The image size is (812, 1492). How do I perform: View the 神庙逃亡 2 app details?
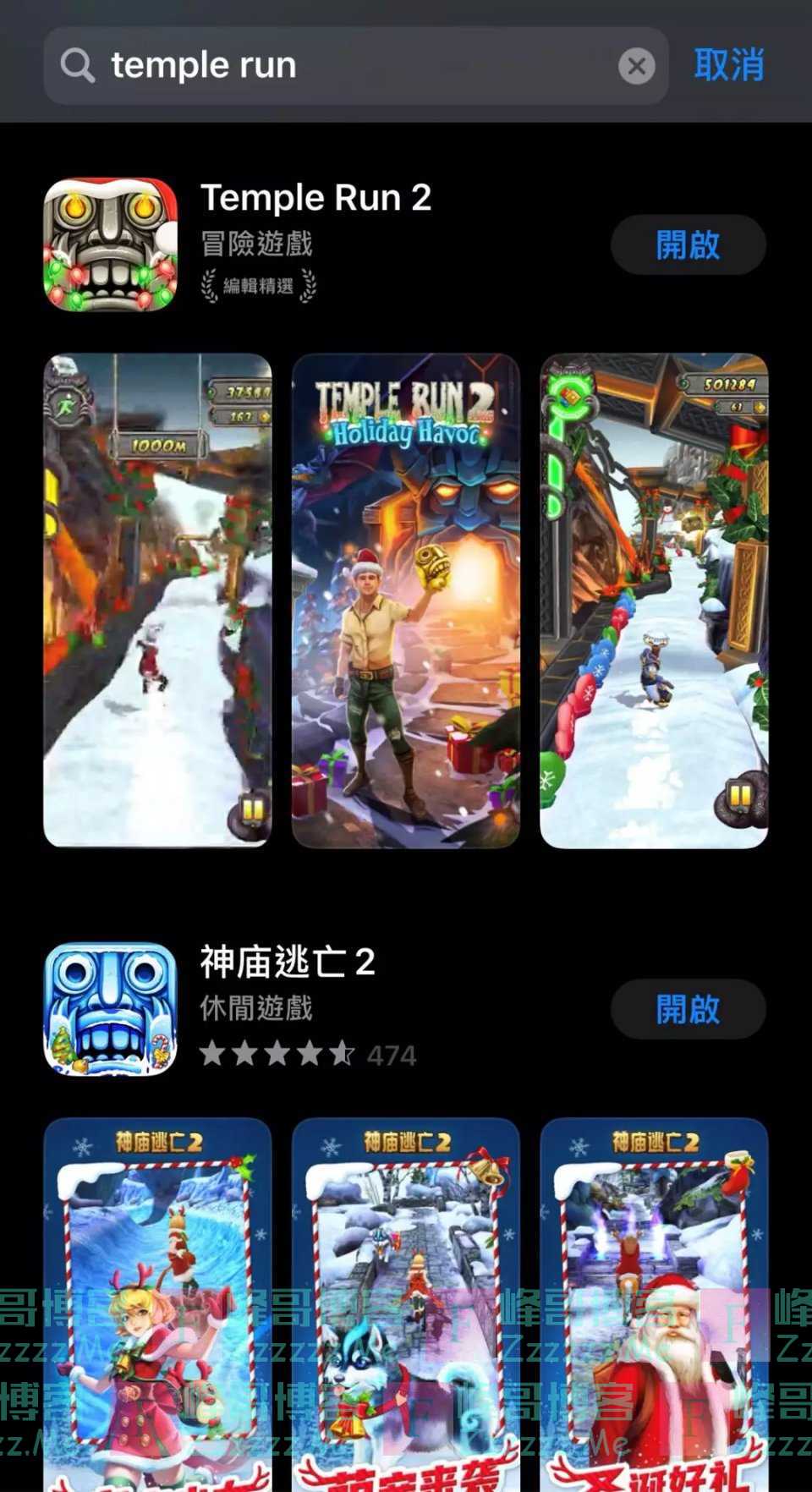pyautogui.click(x=288, y=963)
